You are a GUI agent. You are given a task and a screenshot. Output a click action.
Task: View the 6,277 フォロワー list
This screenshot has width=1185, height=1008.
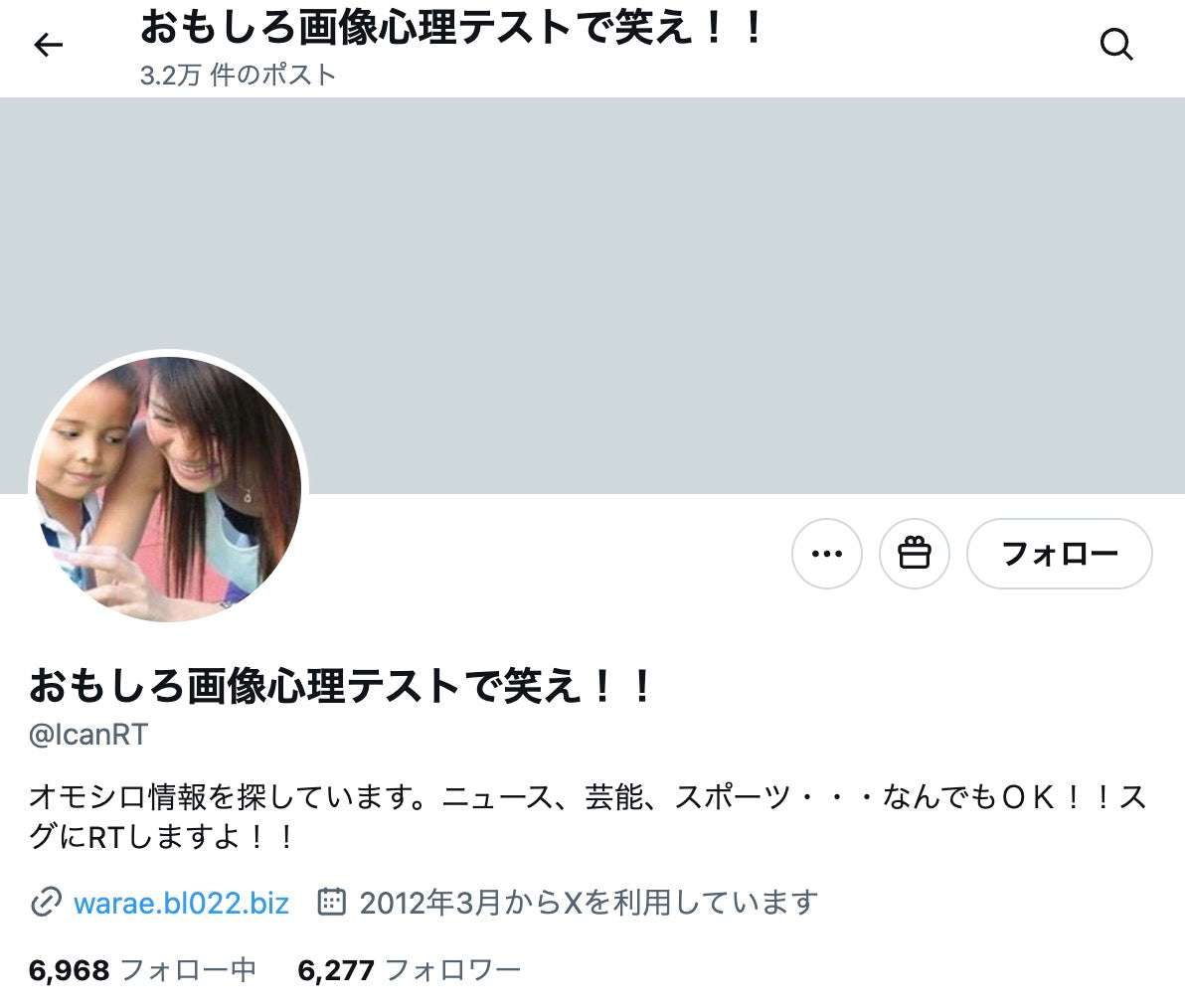click(x=409, y=970)
